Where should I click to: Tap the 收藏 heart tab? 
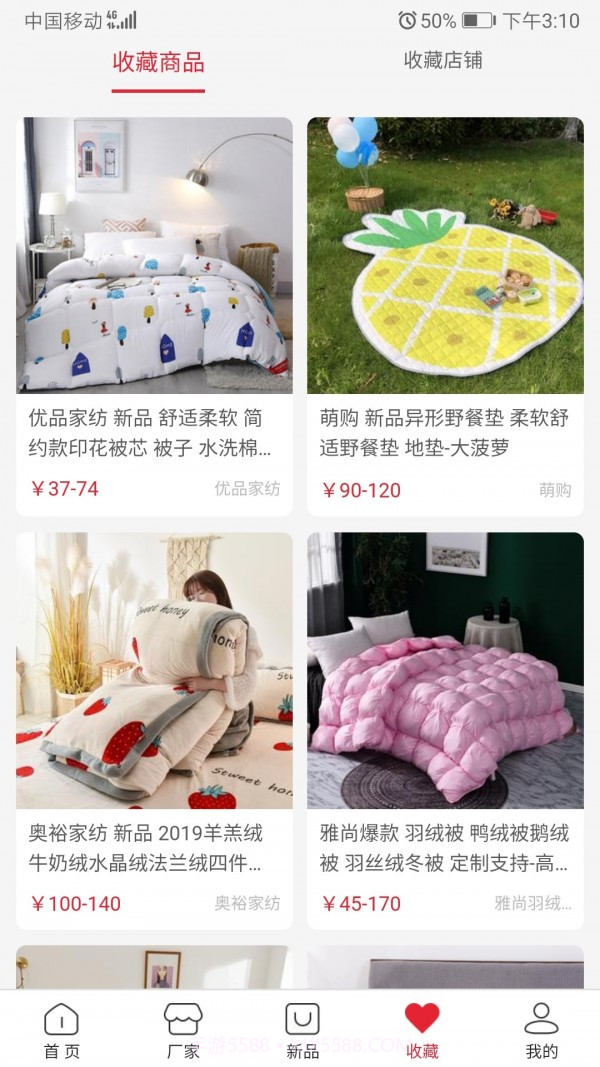tap(422, 1030)
